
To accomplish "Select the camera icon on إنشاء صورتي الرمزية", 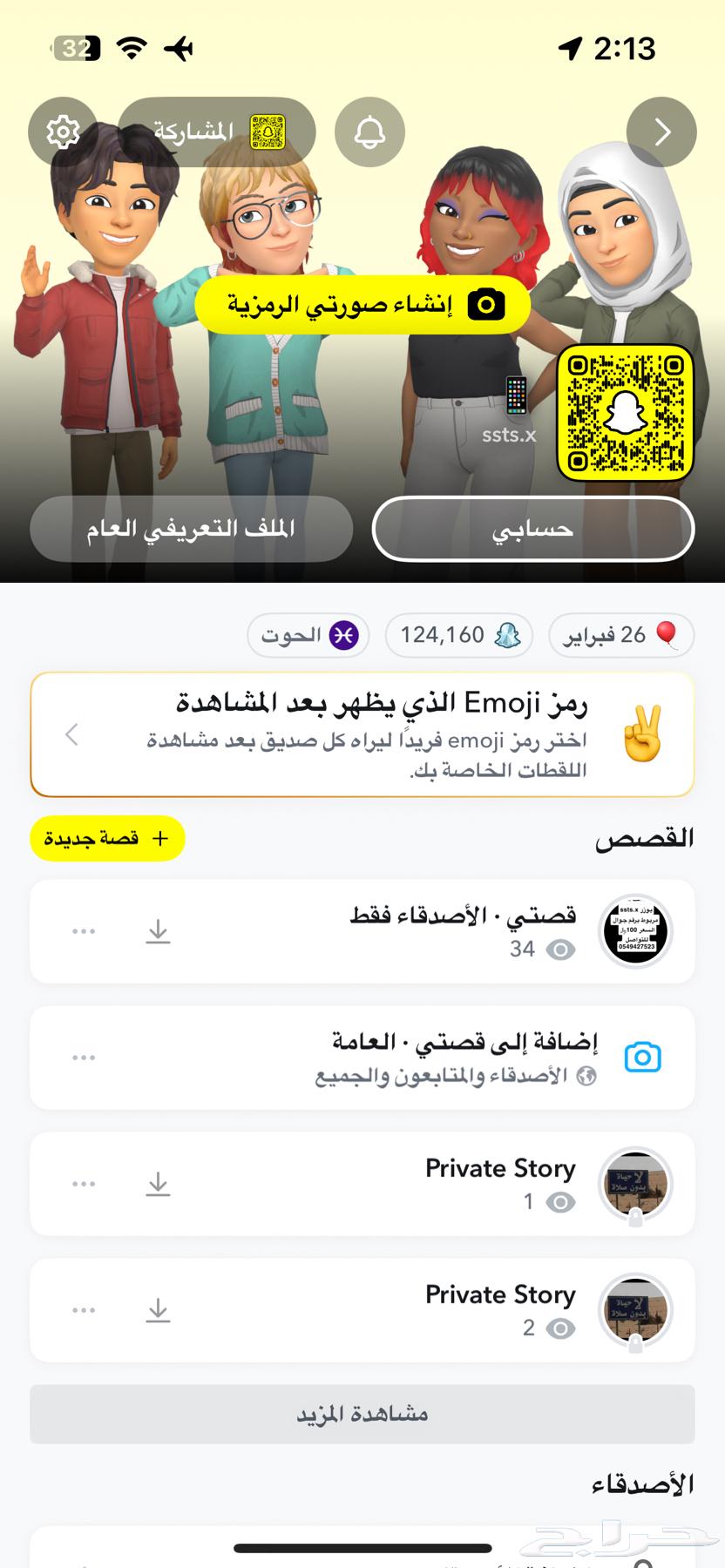I will tap(484, 304).
